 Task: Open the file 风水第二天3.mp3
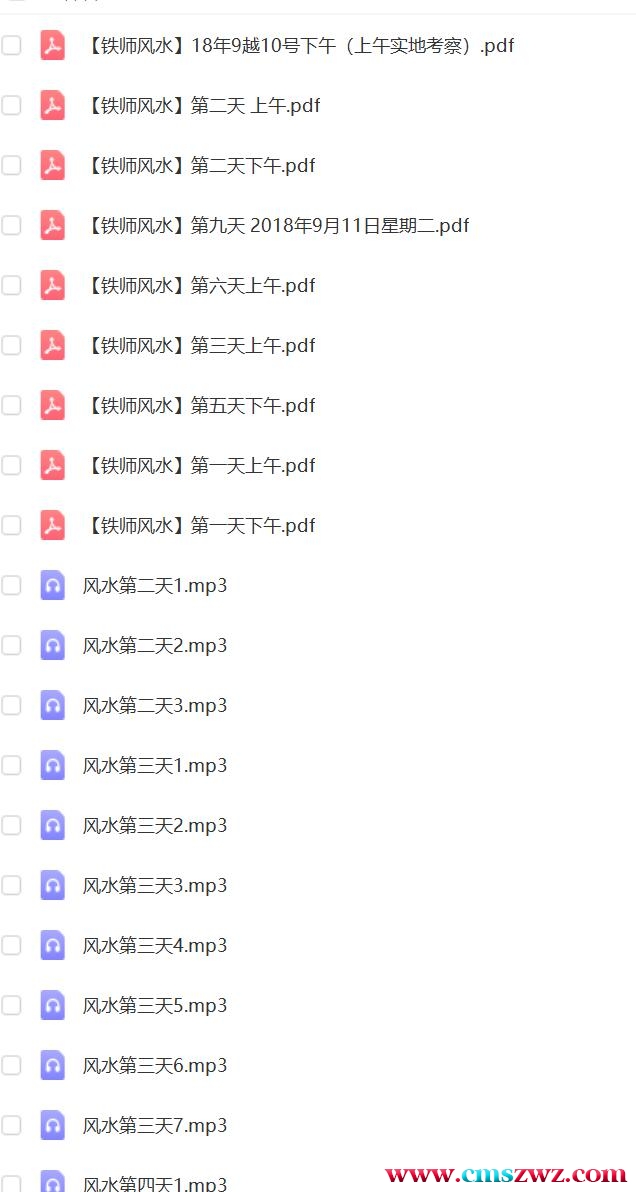pos(155,706)
